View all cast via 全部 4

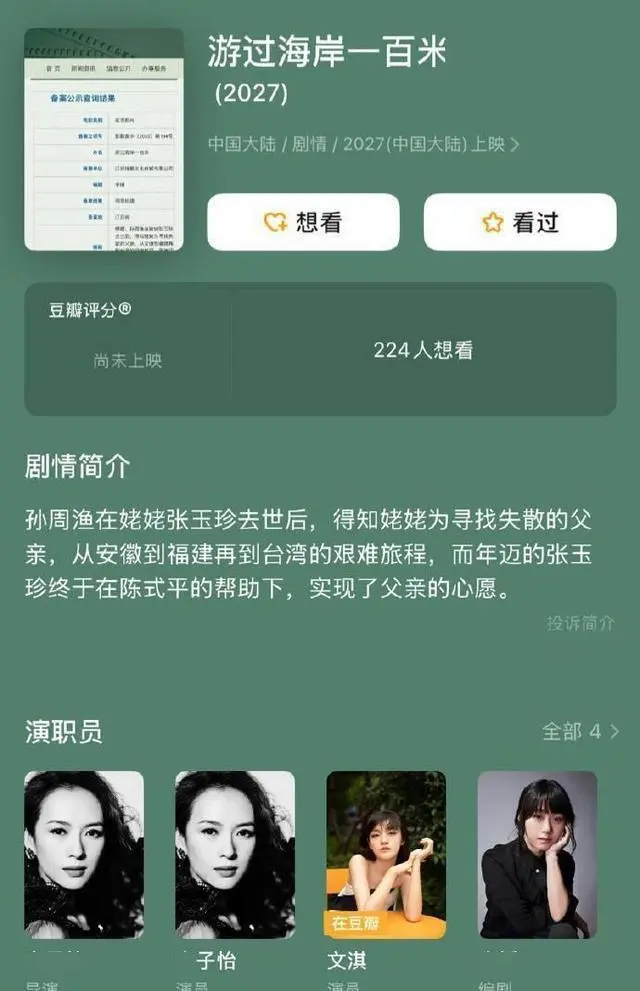pyautogui.click(x=580, y=732)
